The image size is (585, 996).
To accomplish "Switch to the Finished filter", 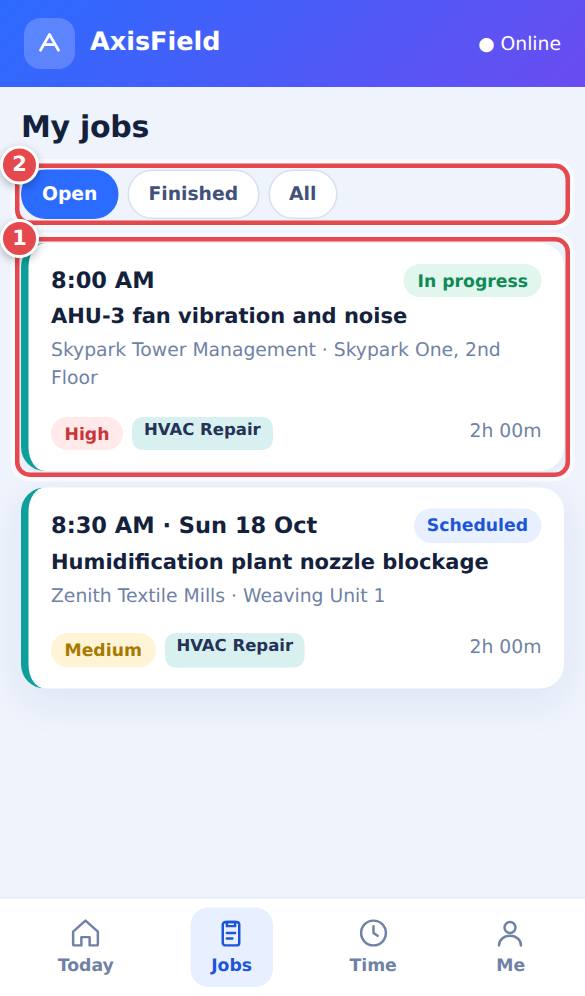I will click(x=193, y=194).
